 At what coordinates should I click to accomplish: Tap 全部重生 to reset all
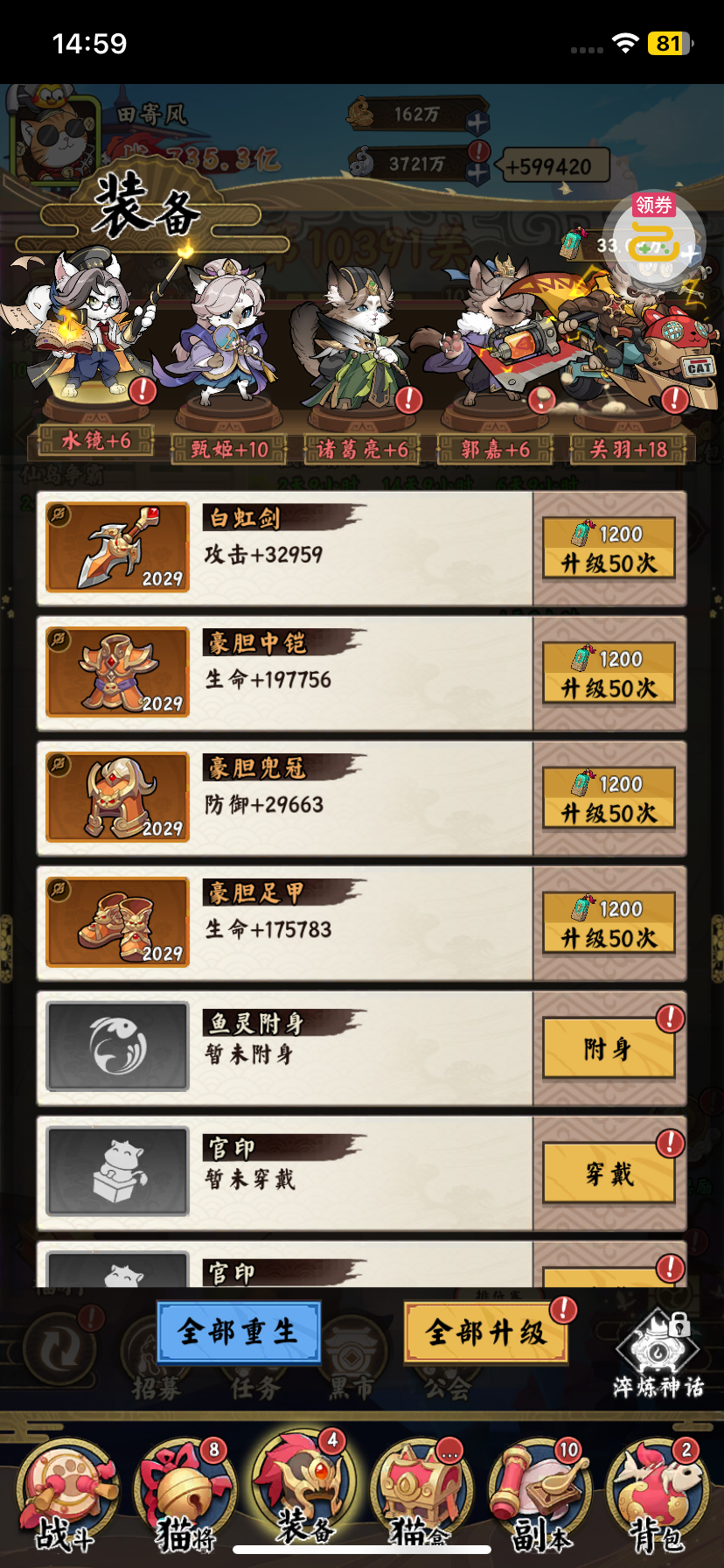click(x=238, y=1332)
